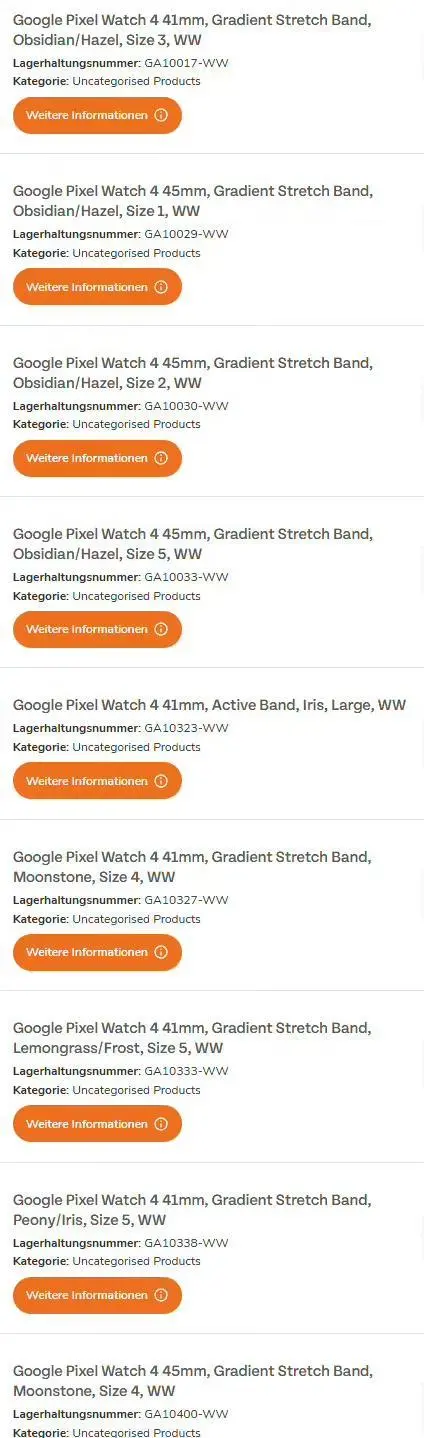424x1438 pixels.
Task: View more info for 41mm Moonstone Size 4
Action: click(97, 952)
